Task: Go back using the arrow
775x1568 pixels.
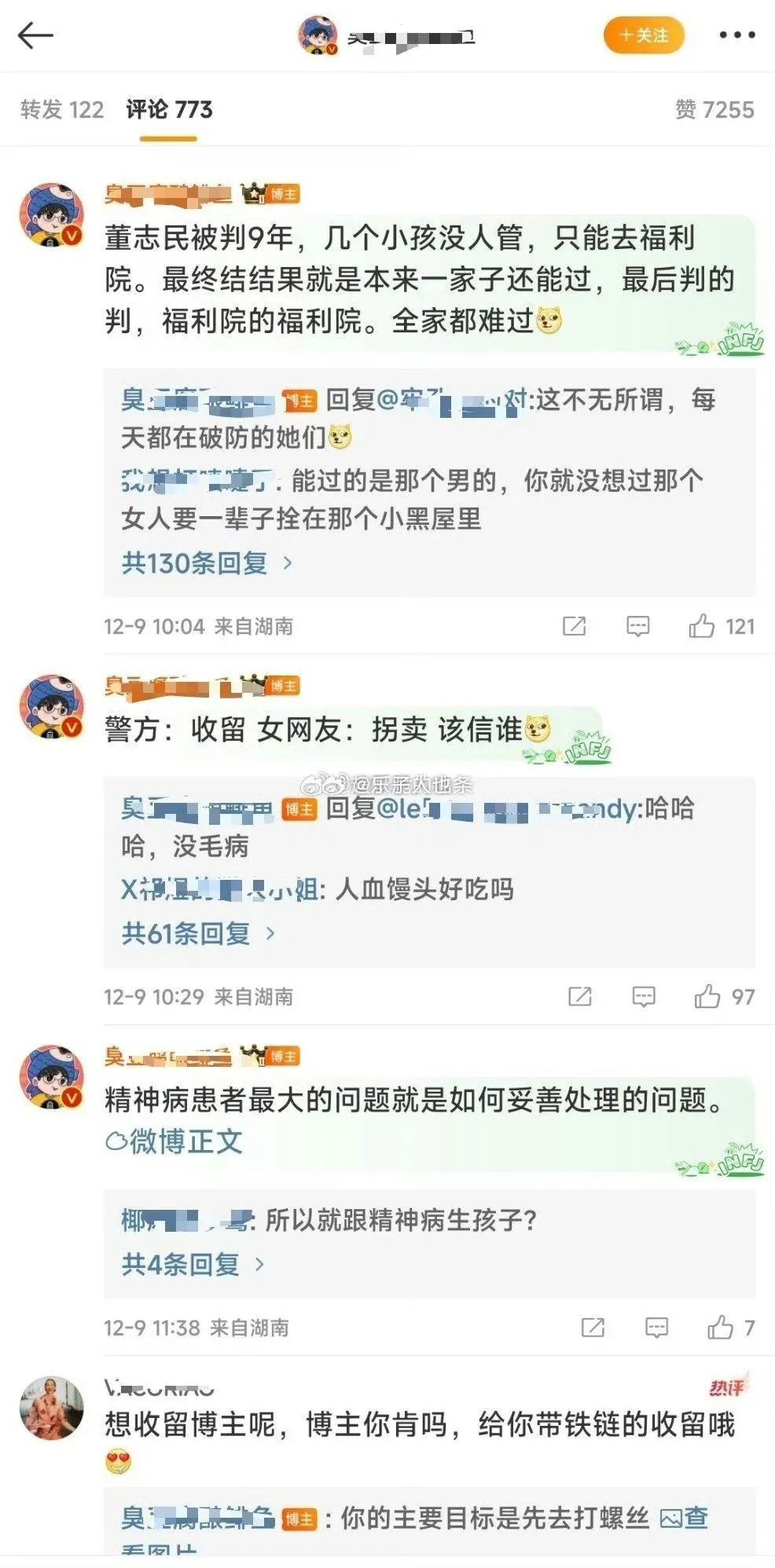Action: [x=35, y=35]
